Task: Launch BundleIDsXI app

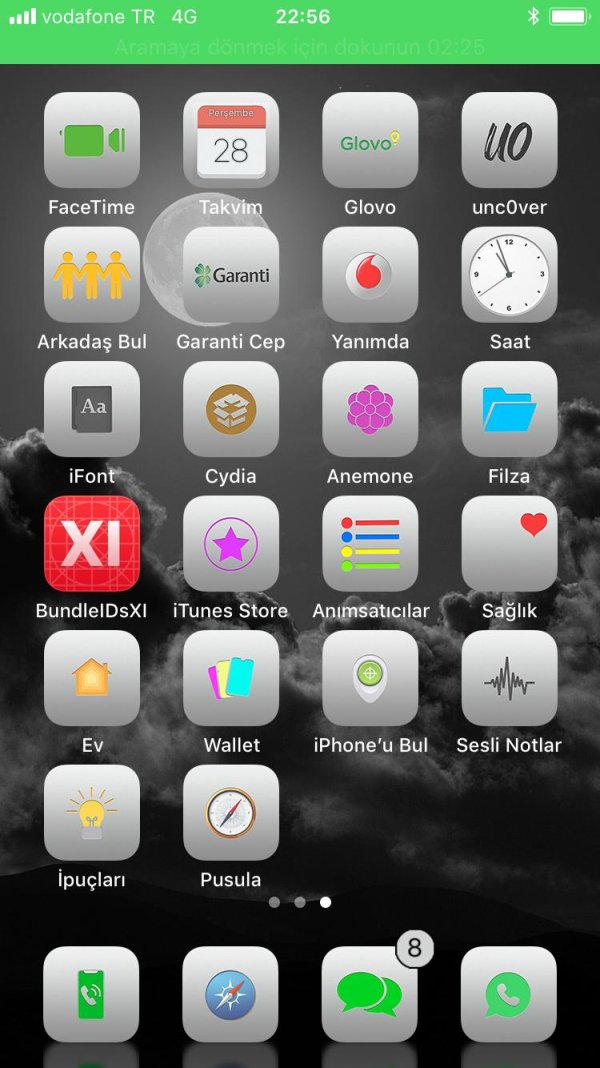Action: click(92, 544)
